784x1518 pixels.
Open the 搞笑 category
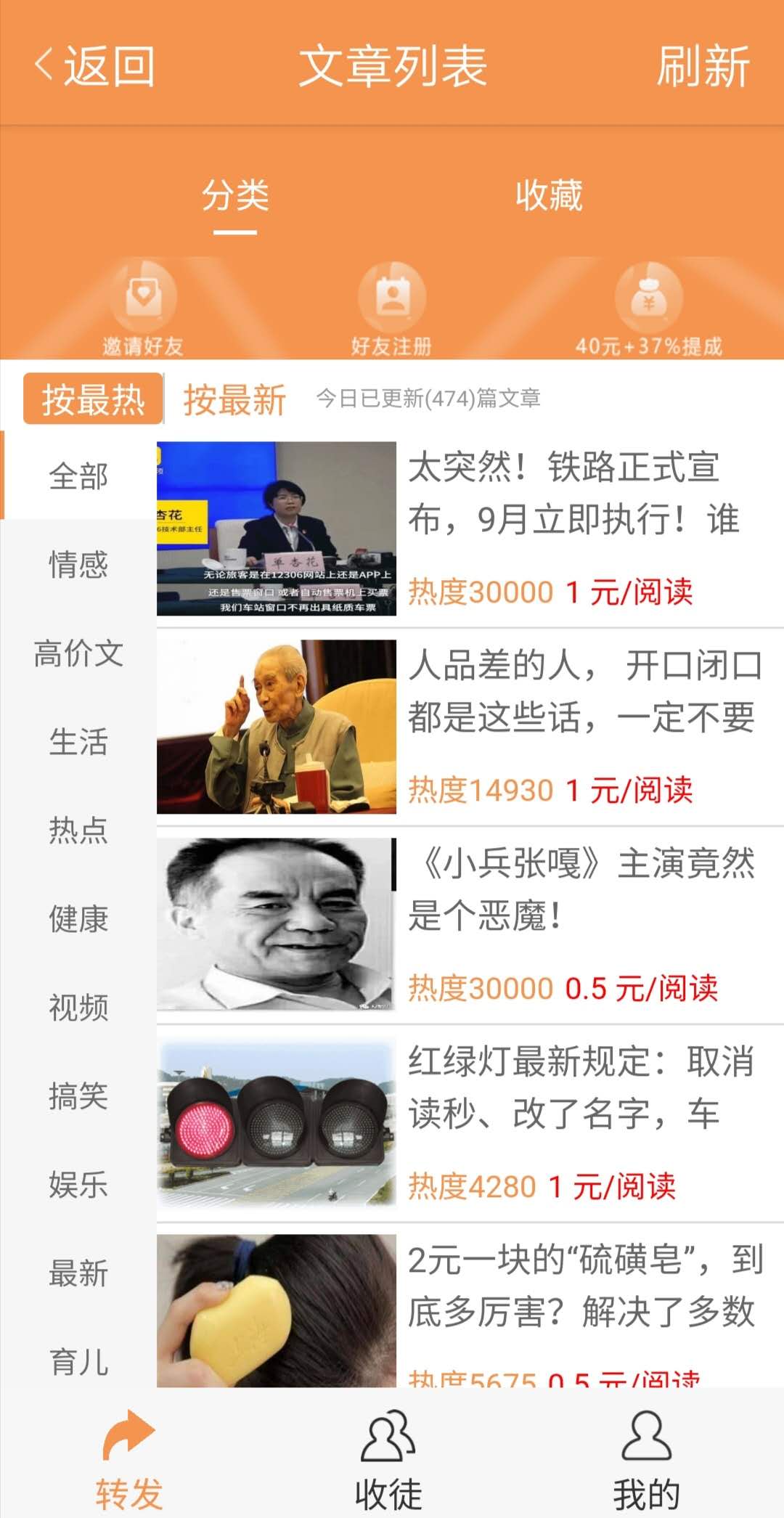coord(78,1096)
